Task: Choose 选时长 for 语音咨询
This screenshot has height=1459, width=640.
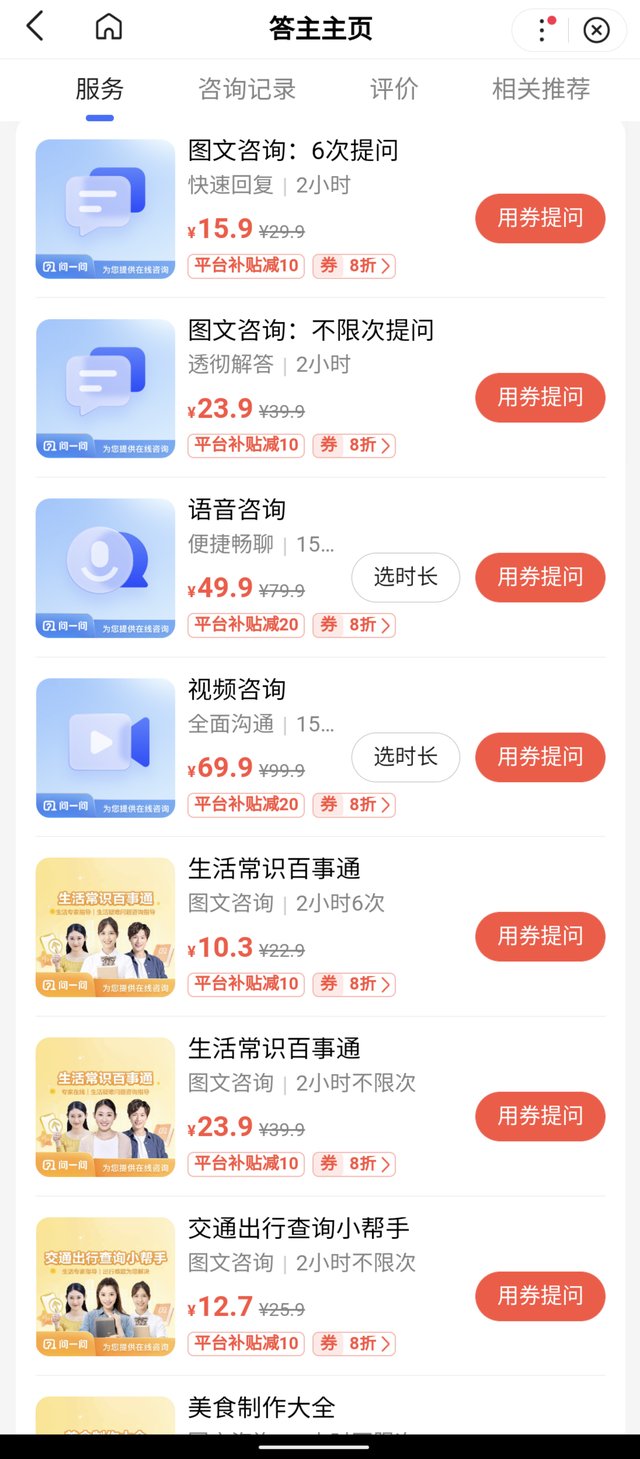Action: (405, 577)
